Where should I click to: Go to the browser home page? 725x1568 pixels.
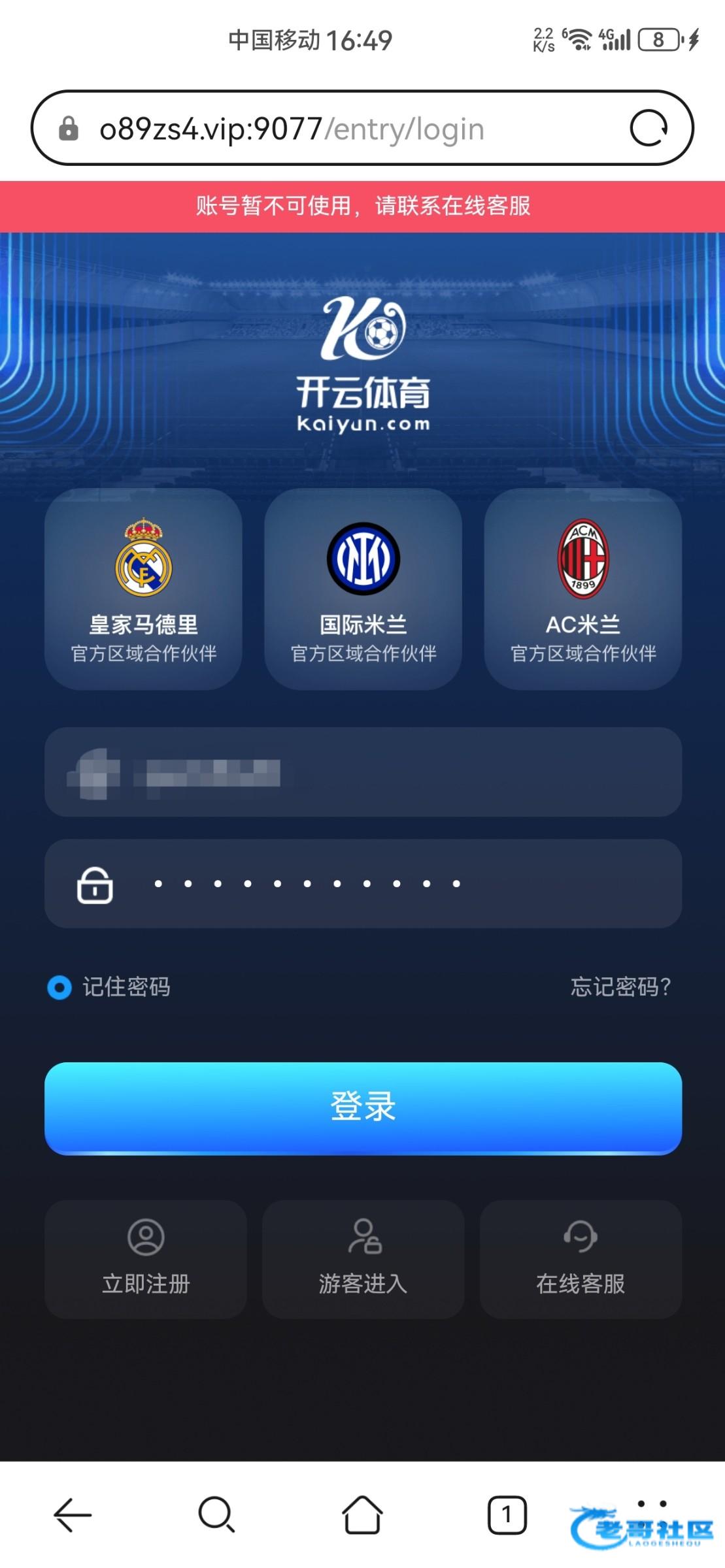pyautogui.click(x=362, y=1514)
